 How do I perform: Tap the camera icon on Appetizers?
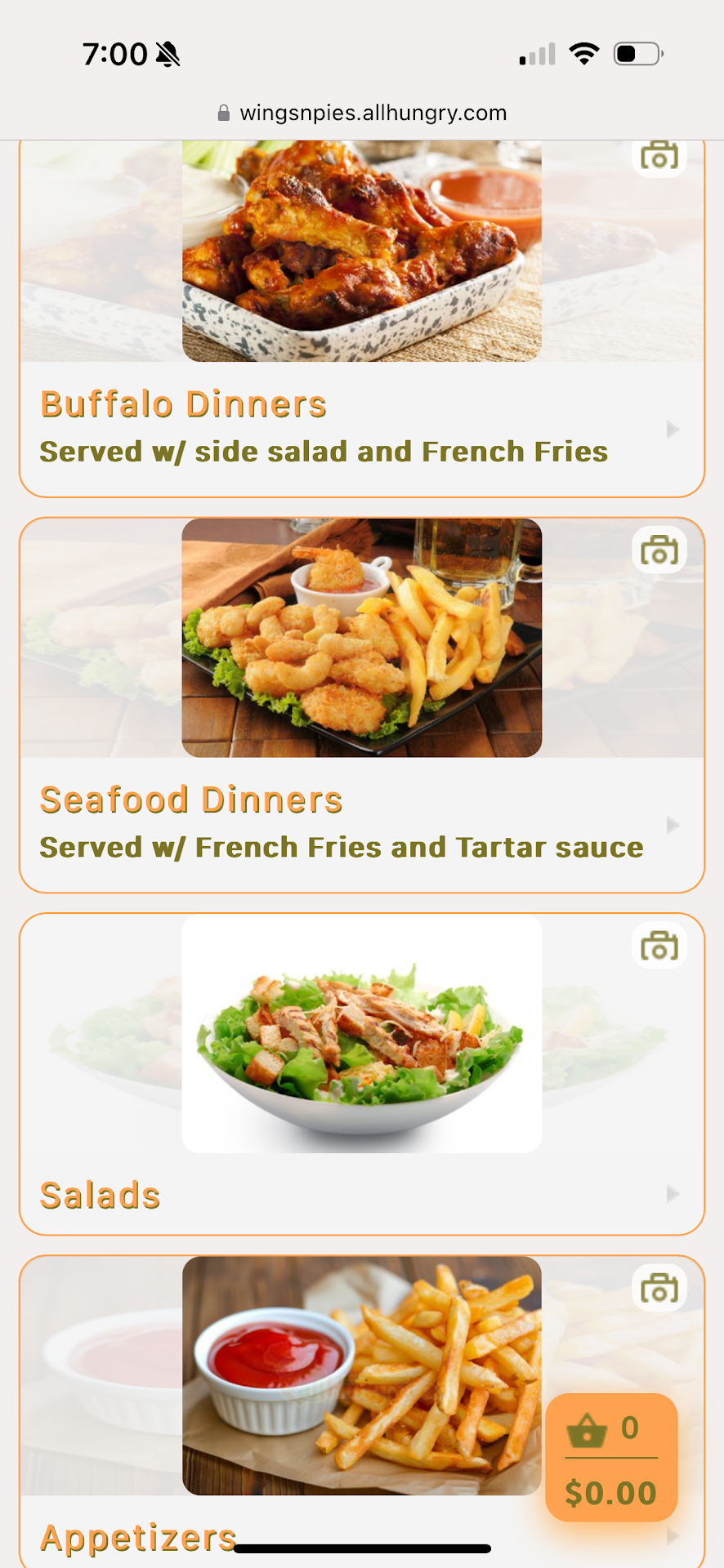[x=659, y=1288]
